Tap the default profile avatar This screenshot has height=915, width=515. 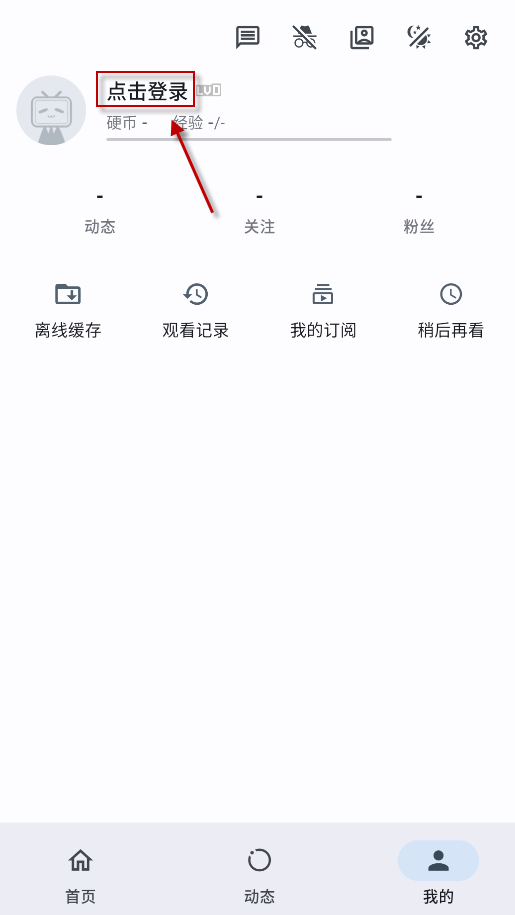point(51,110)
